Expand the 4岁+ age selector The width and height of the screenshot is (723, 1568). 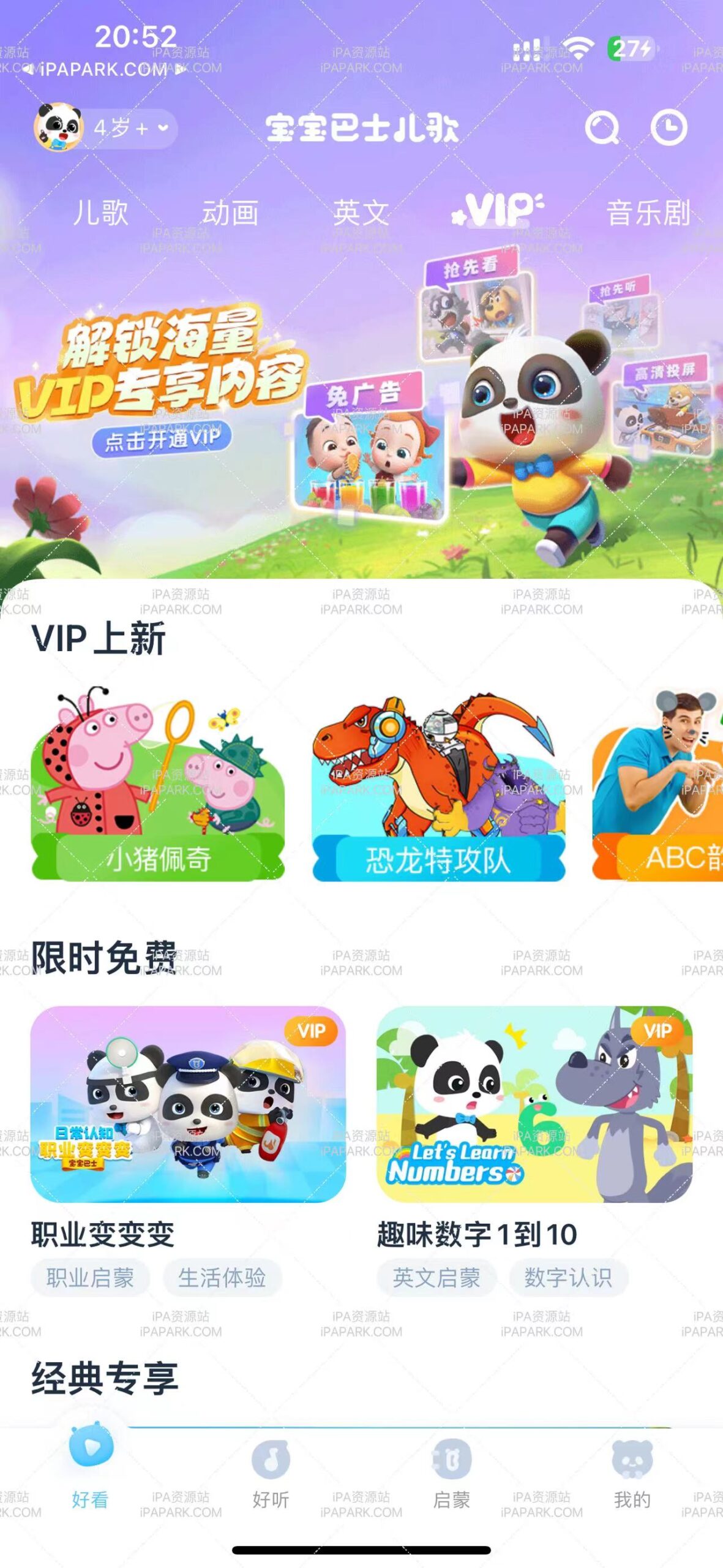coord(129,126)
